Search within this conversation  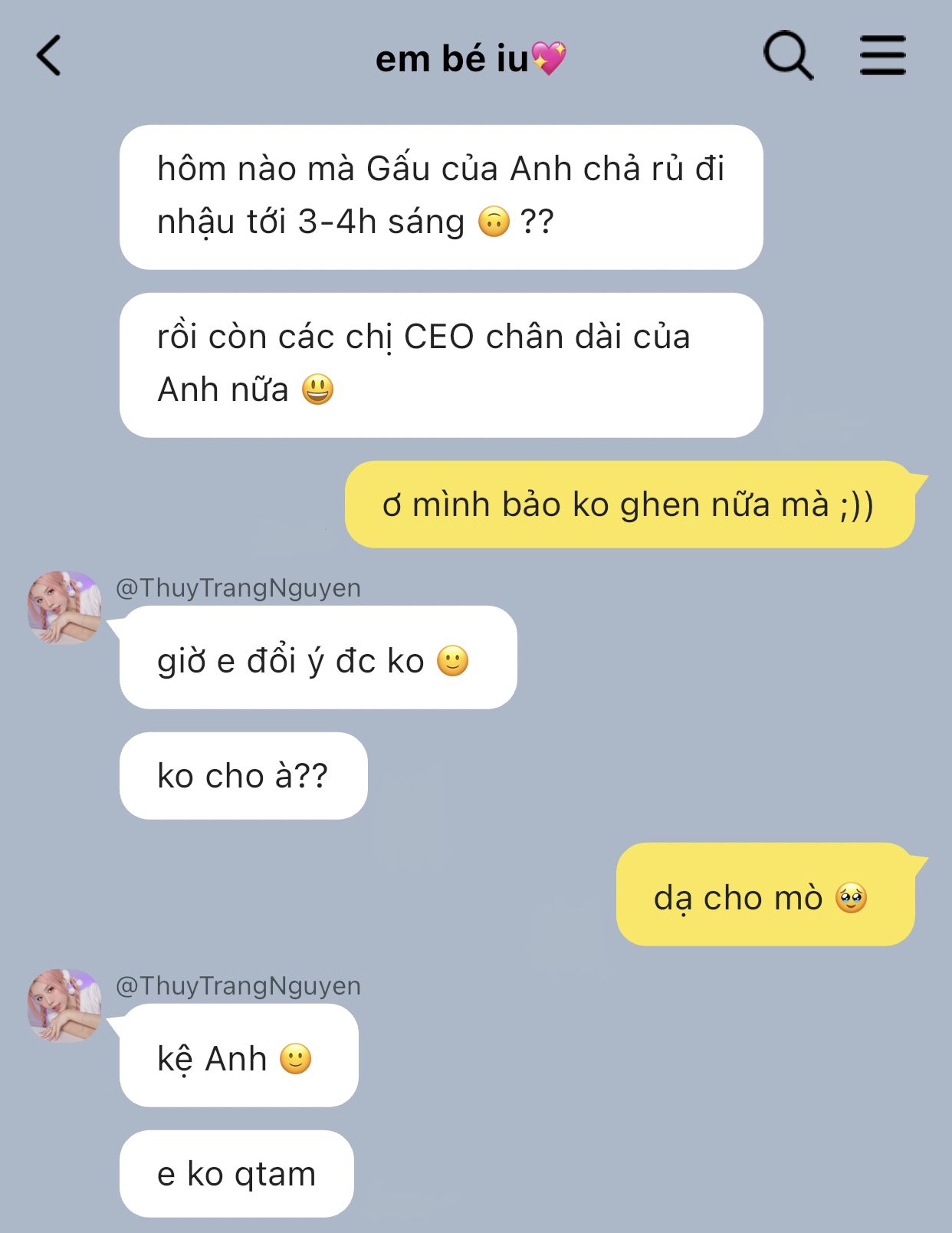pyautogui.click(x=787, y=56)
